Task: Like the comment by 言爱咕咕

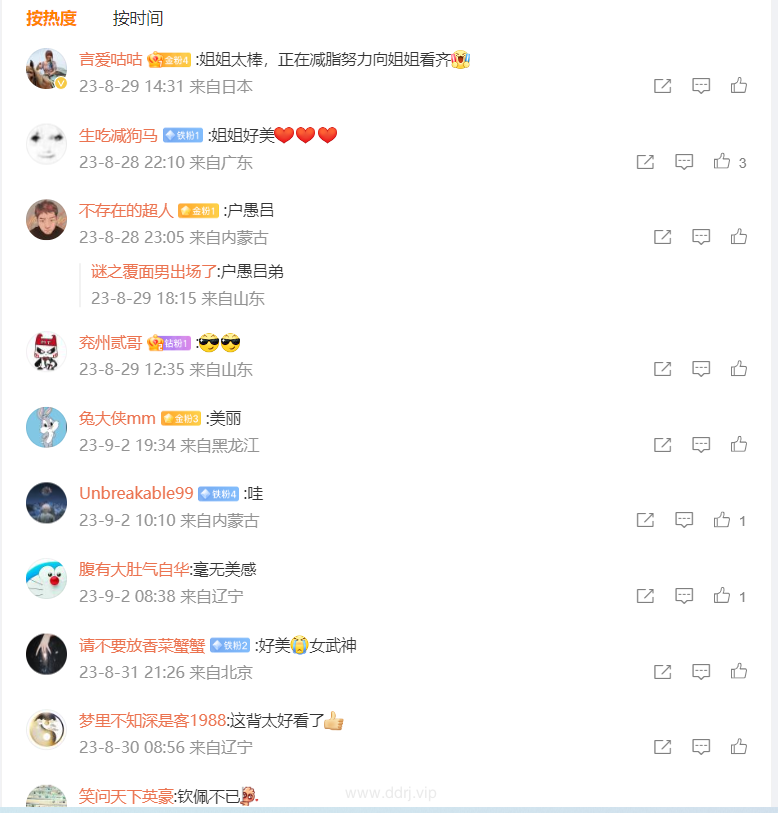Action: tap(739, 86)
